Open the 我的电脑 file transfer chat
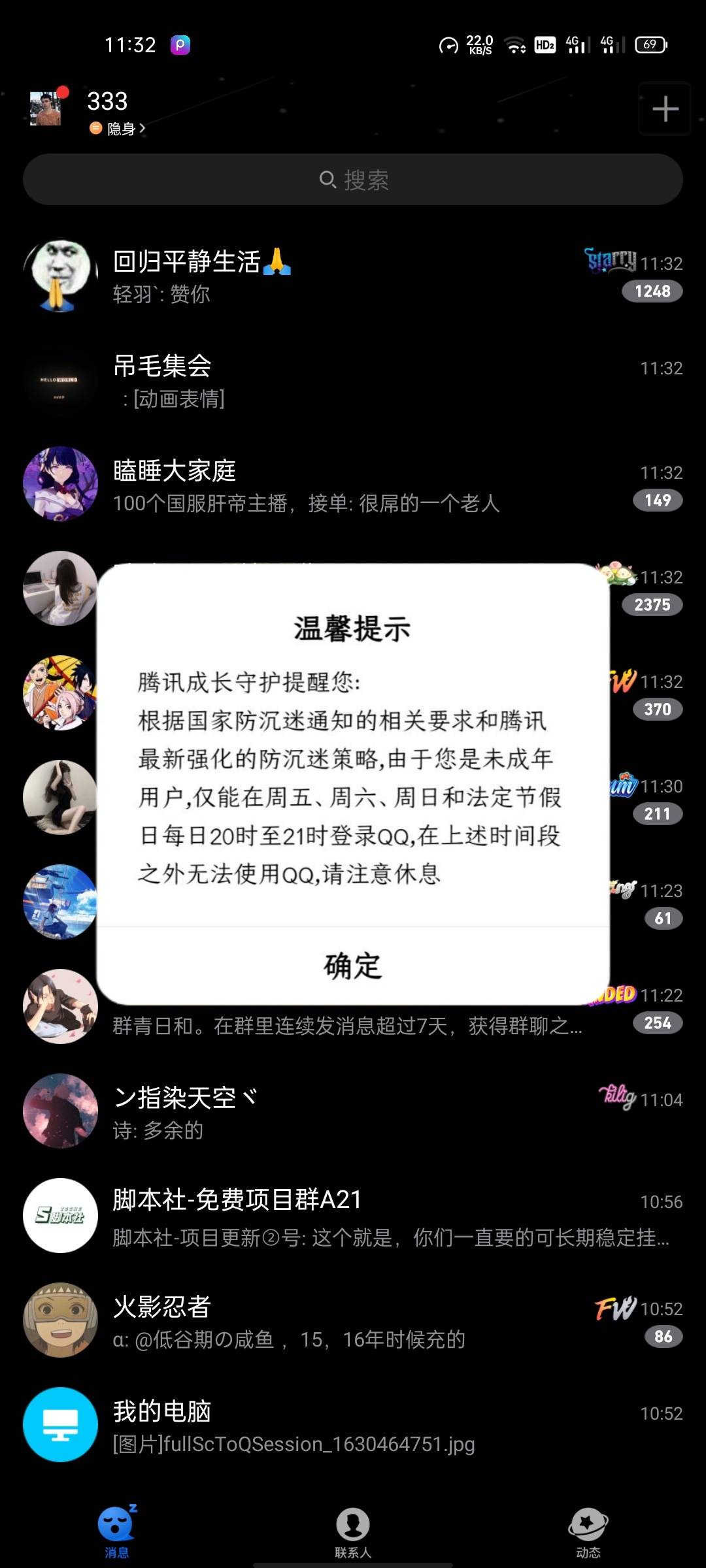Image resolution: width=706 pixels, height=1568 pixels. (353, 1426)
